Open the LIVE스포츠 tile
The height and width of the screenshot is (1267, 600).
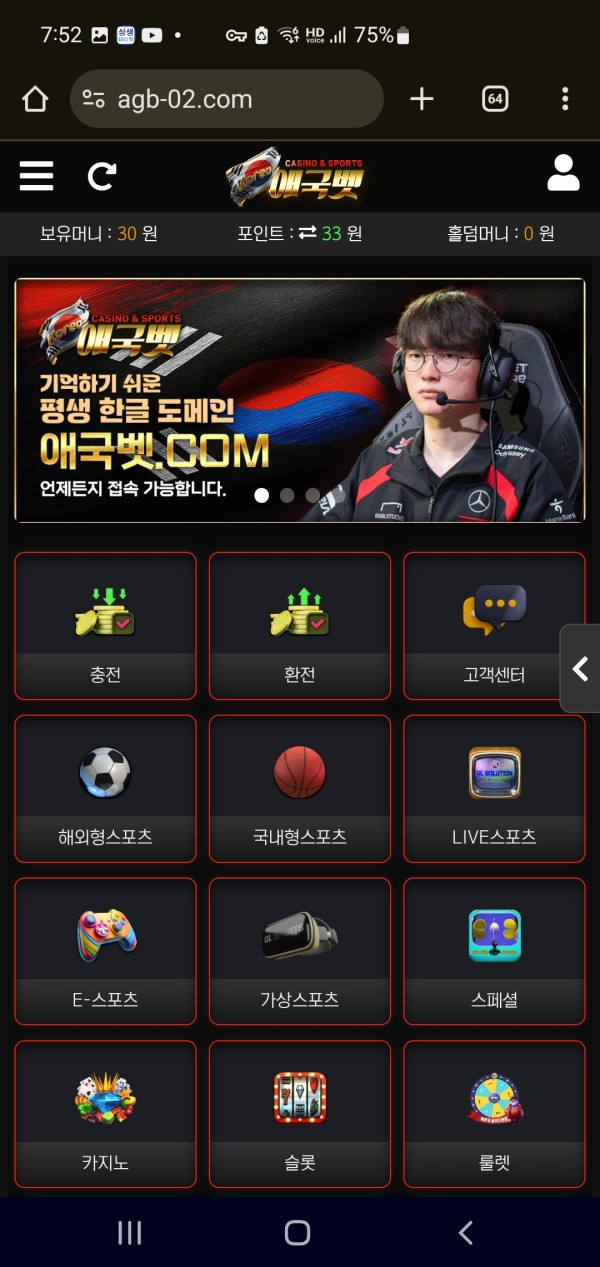click(493, 788)
